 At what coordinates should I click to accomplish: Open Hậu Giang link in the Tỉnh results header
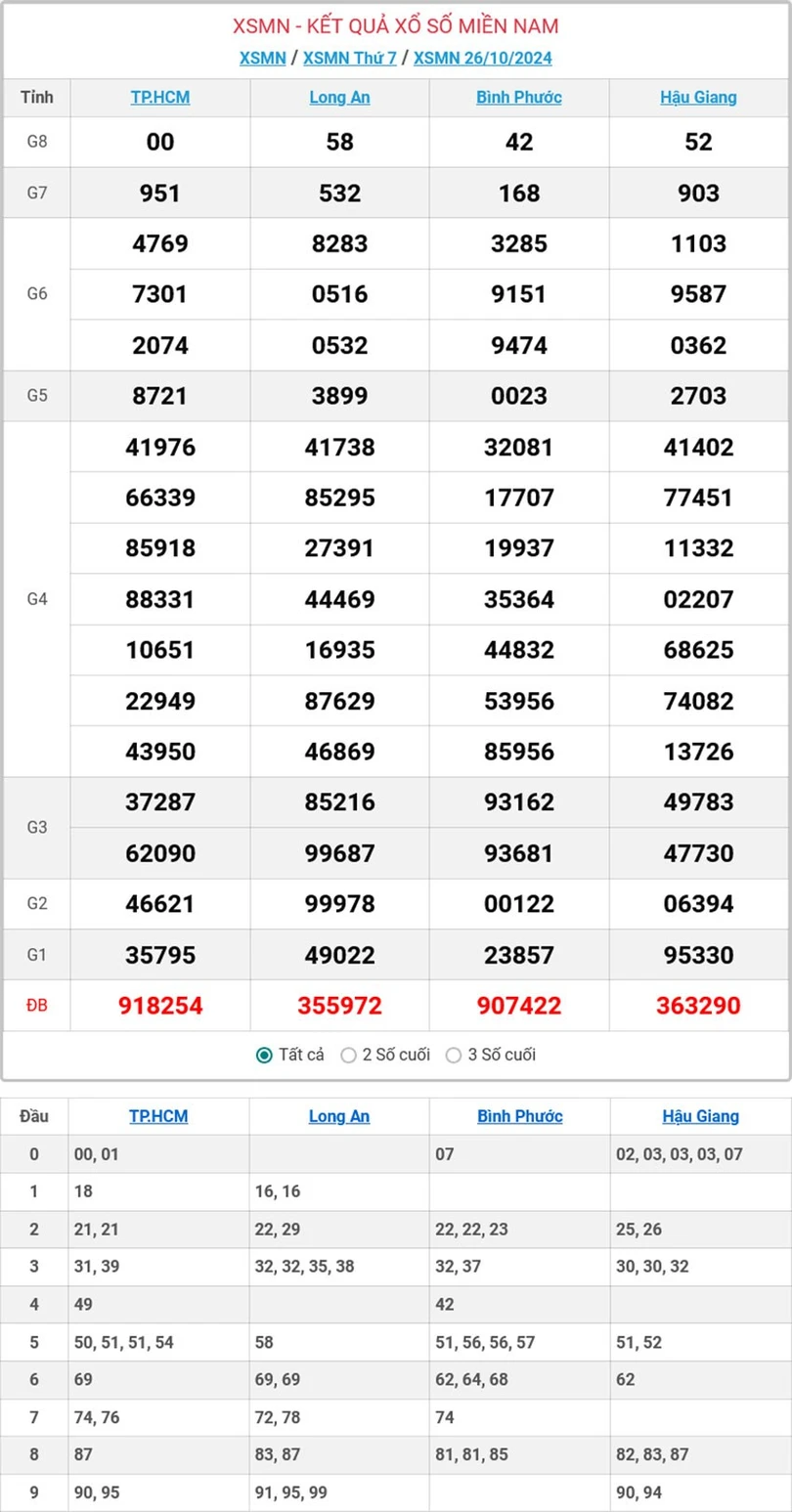coord(698,97)
